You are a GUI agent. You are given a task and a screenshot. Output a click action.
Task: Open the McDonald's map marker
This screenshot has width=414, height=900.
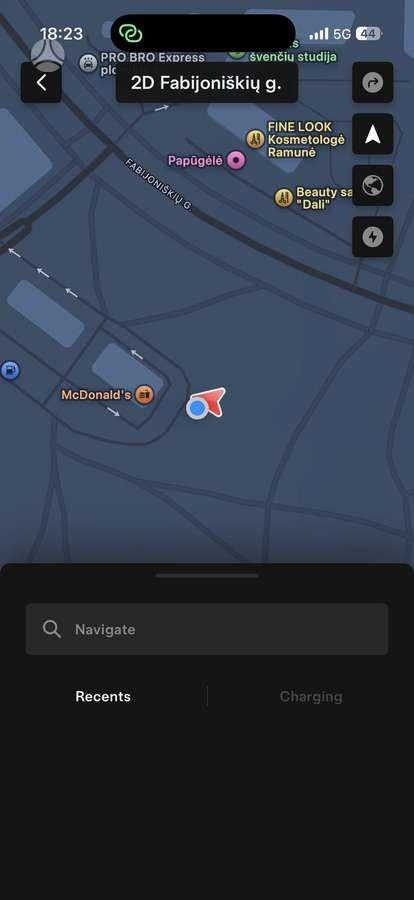(x=144, y=395)
